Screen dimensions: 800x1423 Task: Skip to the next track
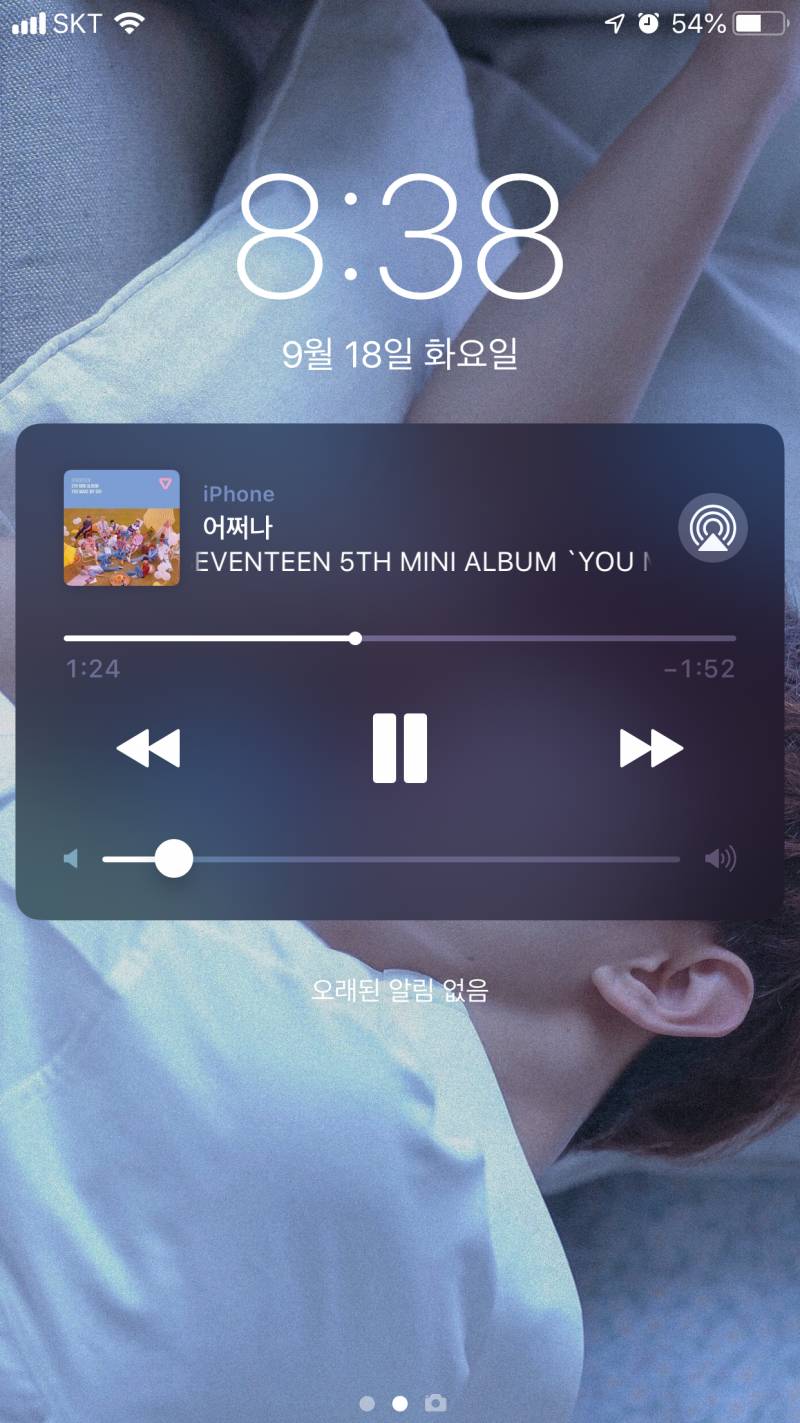coord(651,747)
